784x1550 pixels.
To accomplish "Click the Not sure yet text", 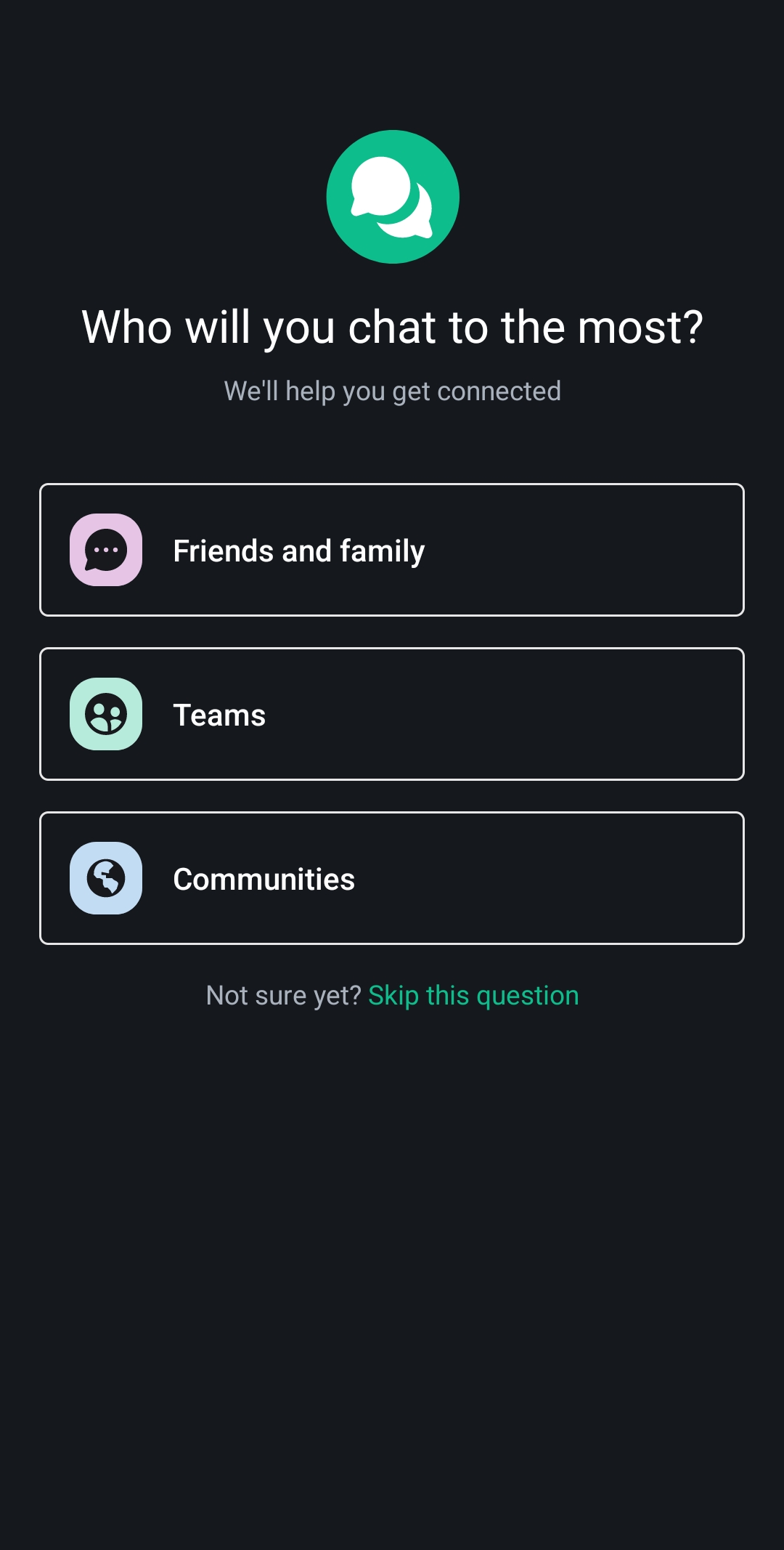I will coord(282,995).
